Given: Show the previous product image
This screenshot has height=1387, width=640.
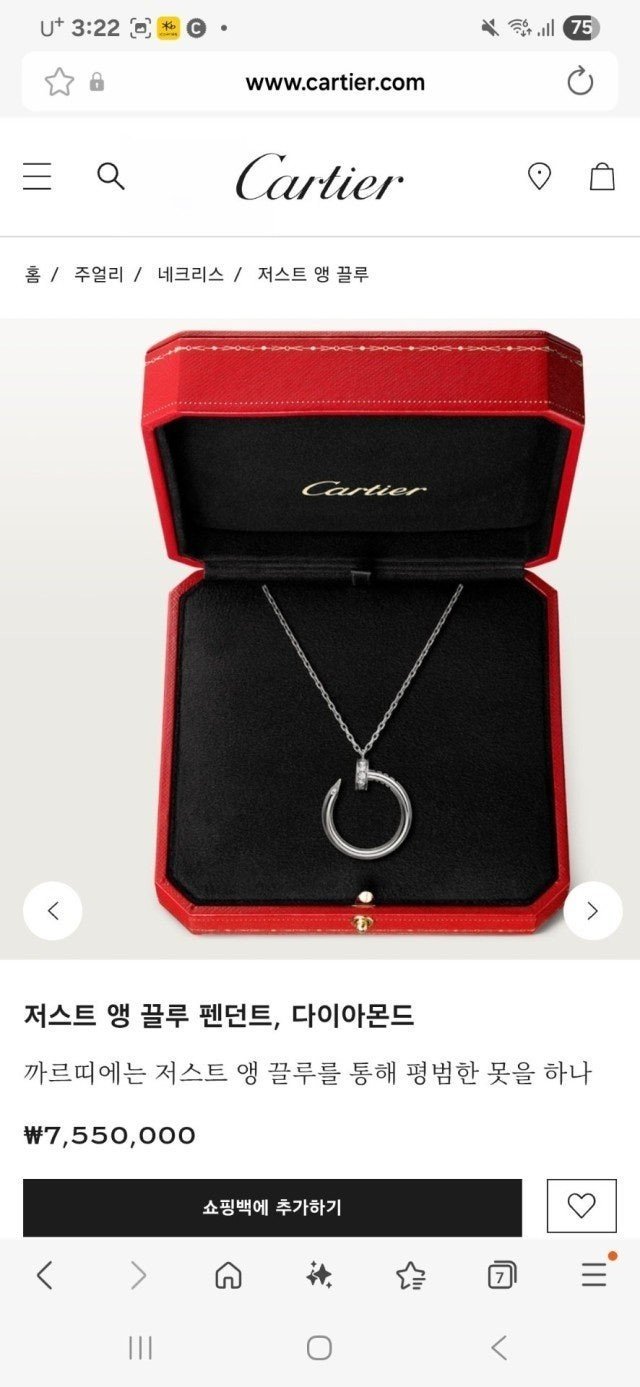Looking at the screenshot, I should tap(53, 910).
